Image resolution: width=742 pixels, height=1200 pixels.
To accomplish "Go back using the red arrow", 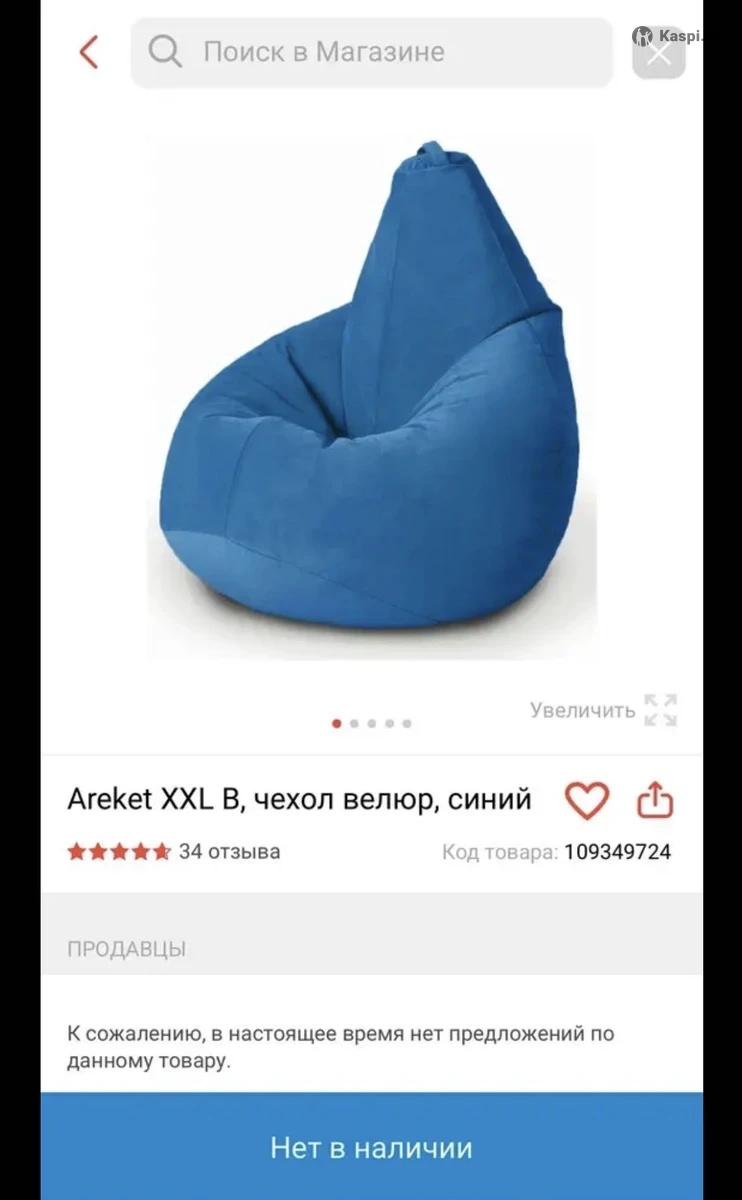I will coord(89,52).
